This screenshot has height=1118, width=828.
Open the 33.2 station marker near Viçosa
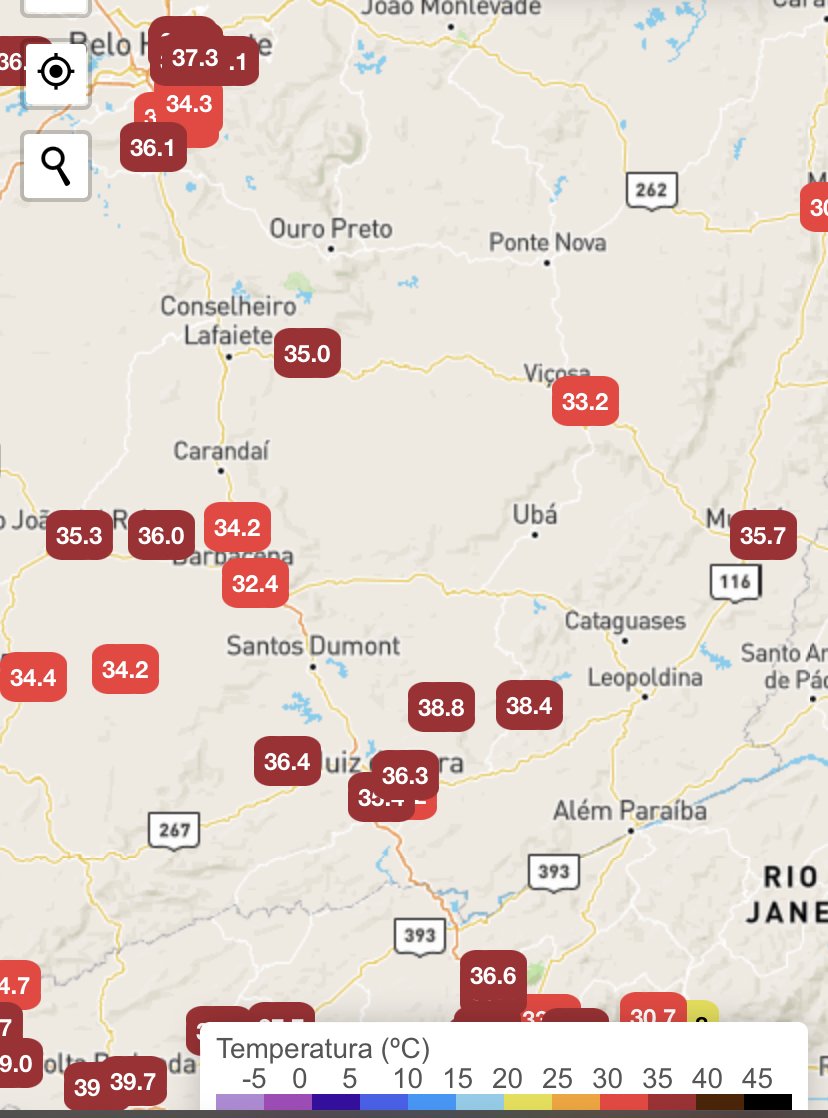(585, 403)
